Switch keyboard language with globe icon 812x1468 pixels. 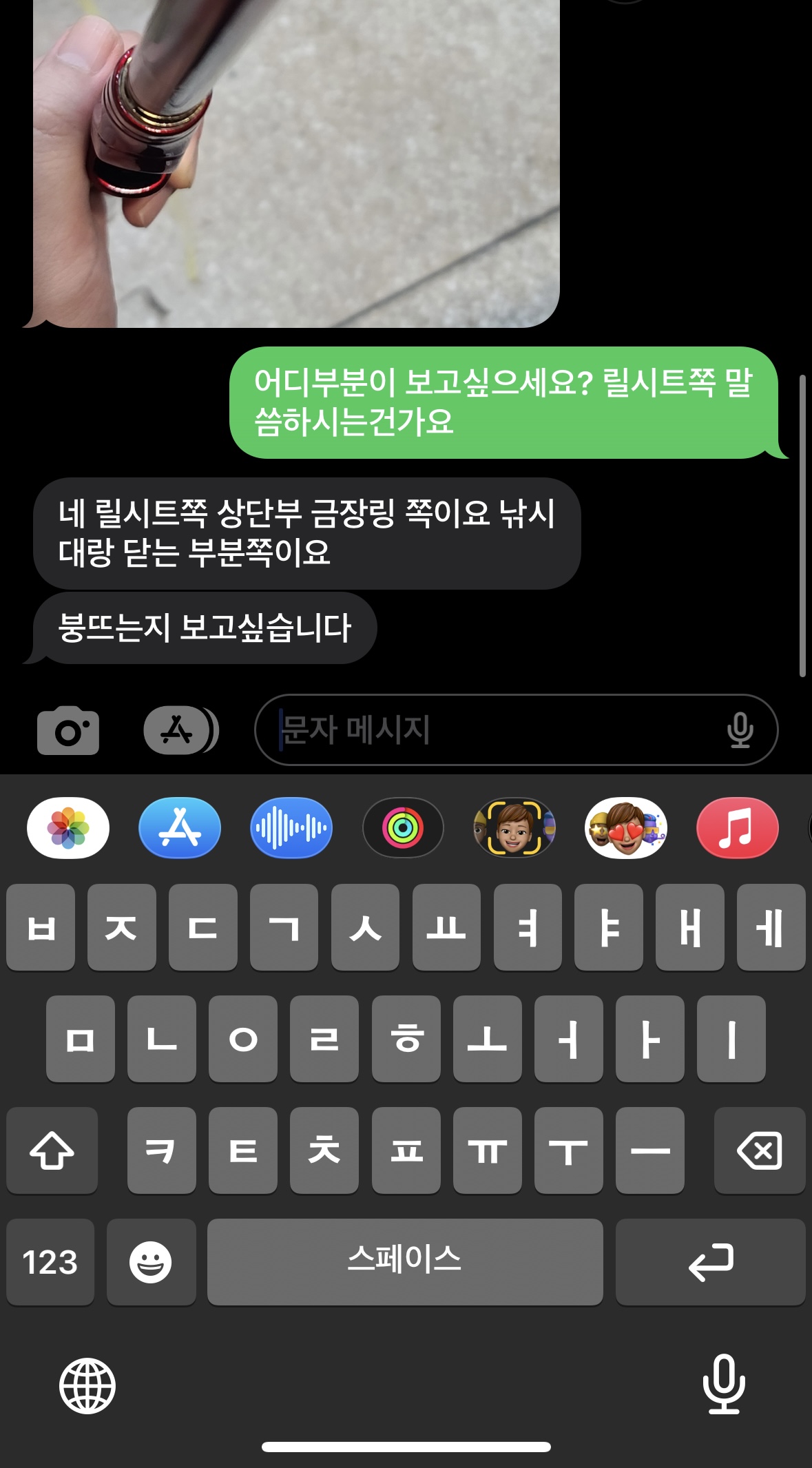click(x=87, y=1386)
